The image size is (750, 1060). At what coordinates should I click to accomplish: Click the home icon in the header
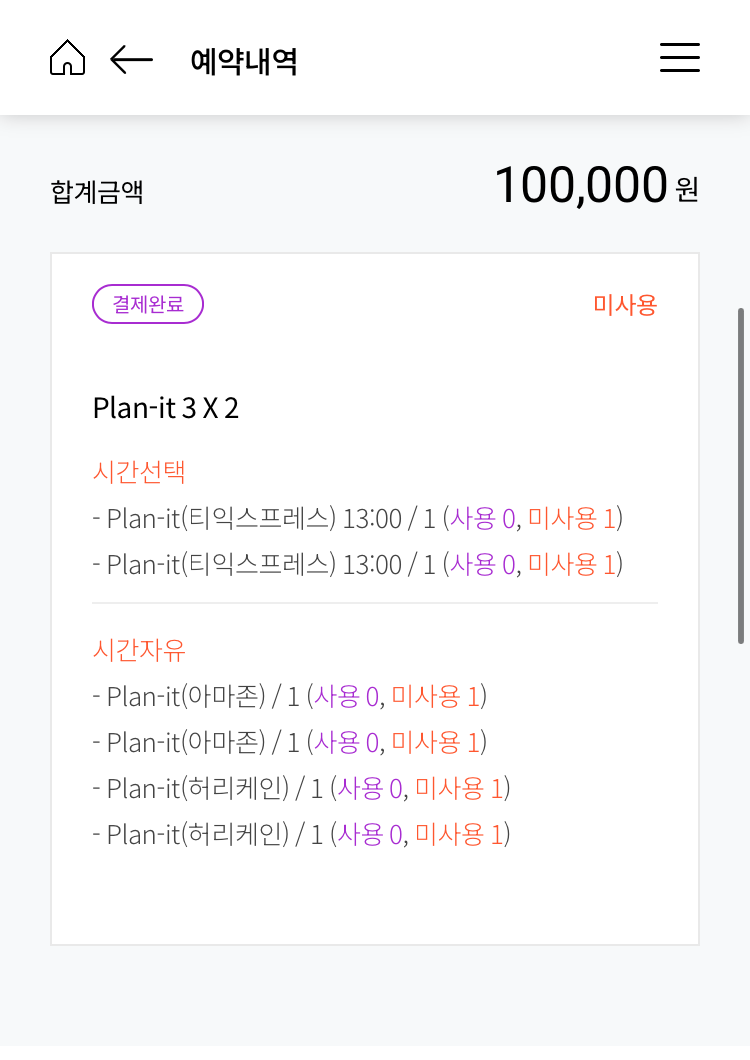(67, 58)
